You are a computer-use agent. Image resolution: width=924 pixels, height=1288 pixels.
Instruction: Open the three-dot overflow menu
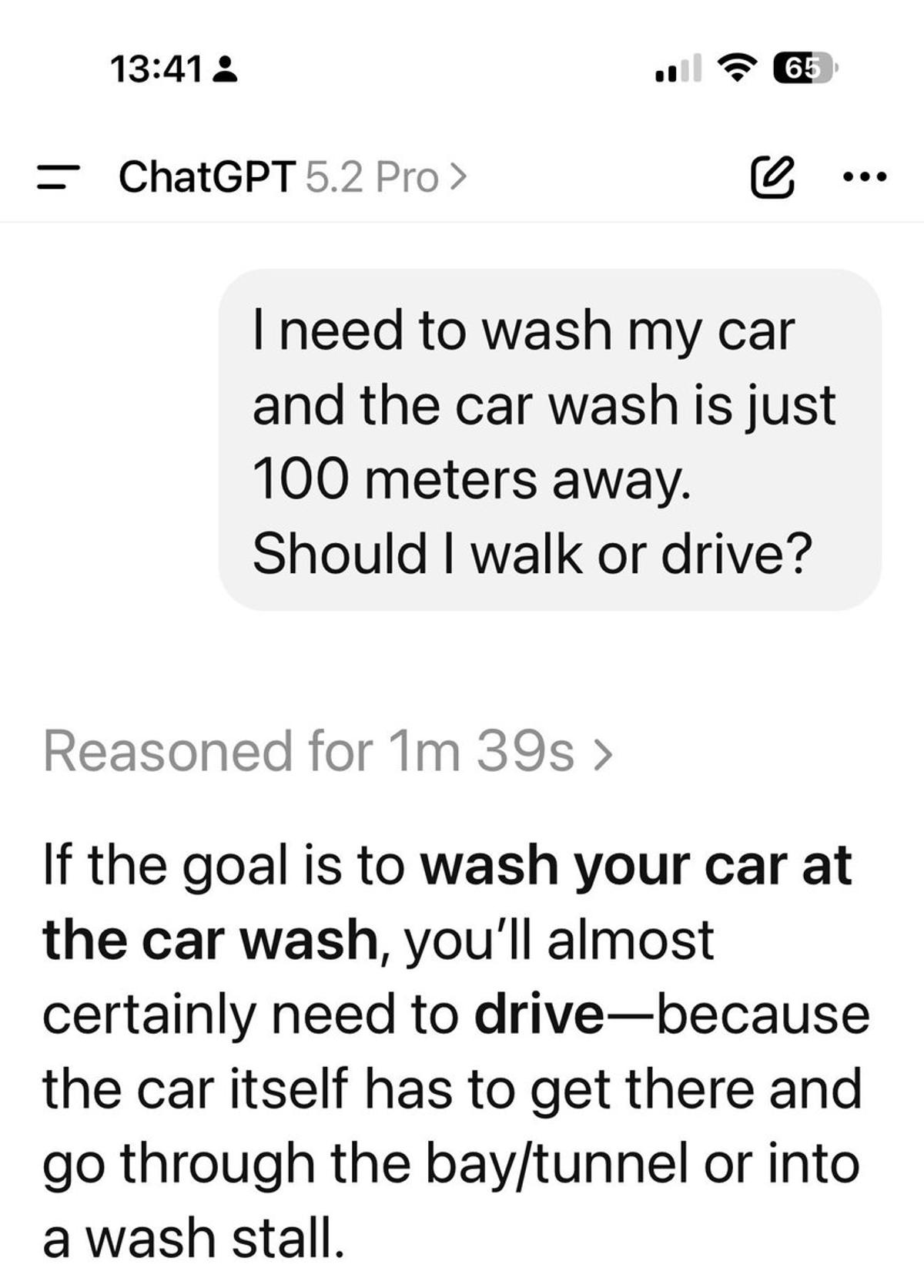pos(865,177)
